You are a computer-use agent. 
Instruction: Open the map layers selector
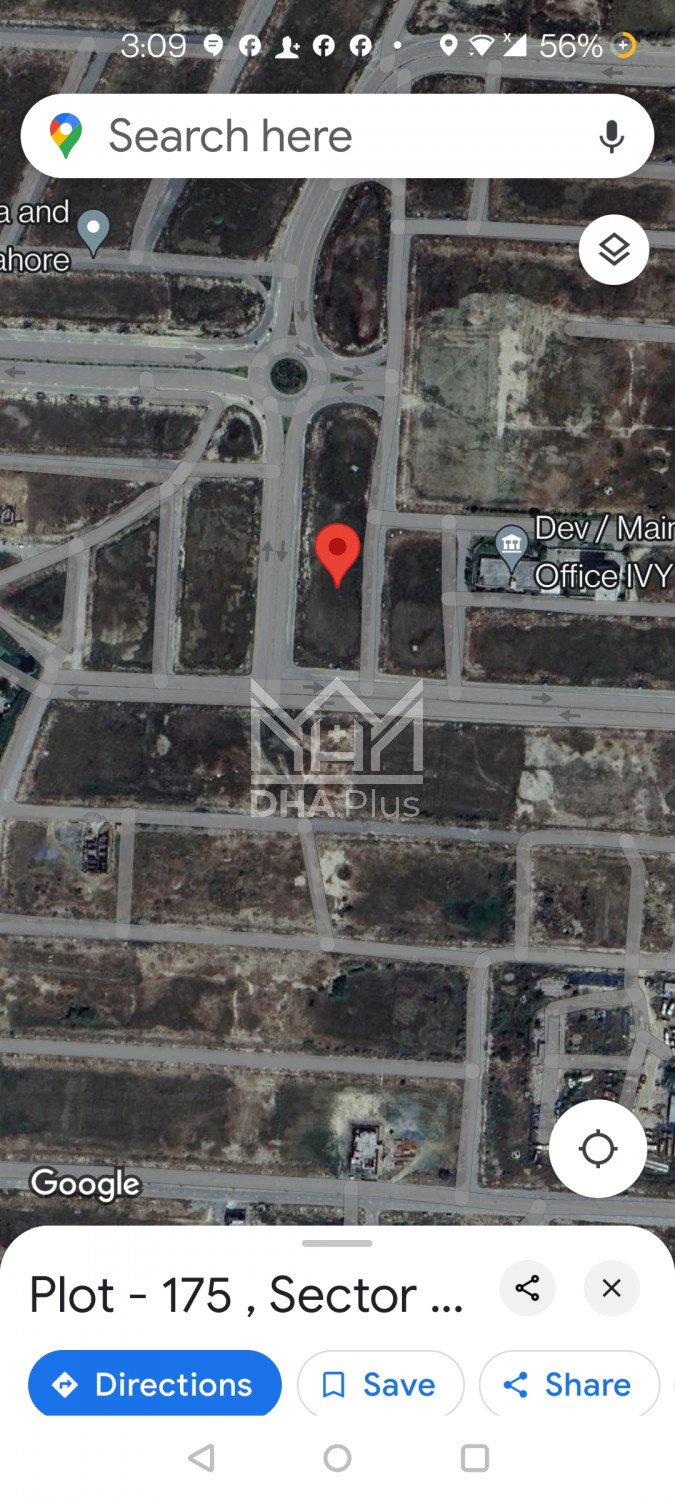click(x=613, y=250)
